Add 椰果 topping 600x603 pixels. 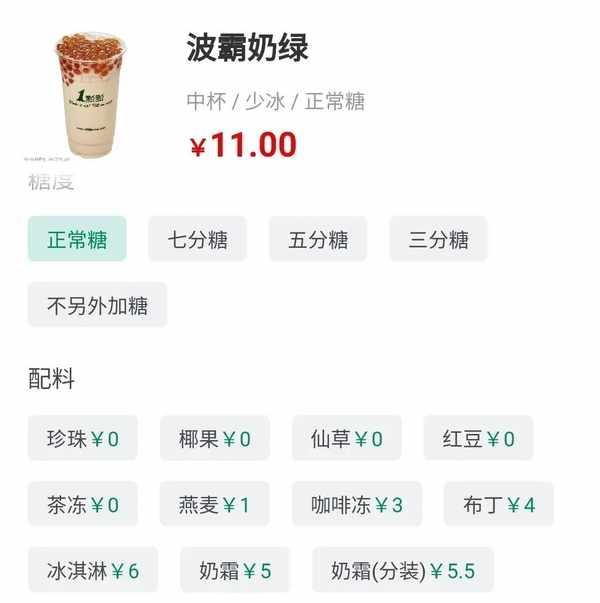click(x=214, y=438)
